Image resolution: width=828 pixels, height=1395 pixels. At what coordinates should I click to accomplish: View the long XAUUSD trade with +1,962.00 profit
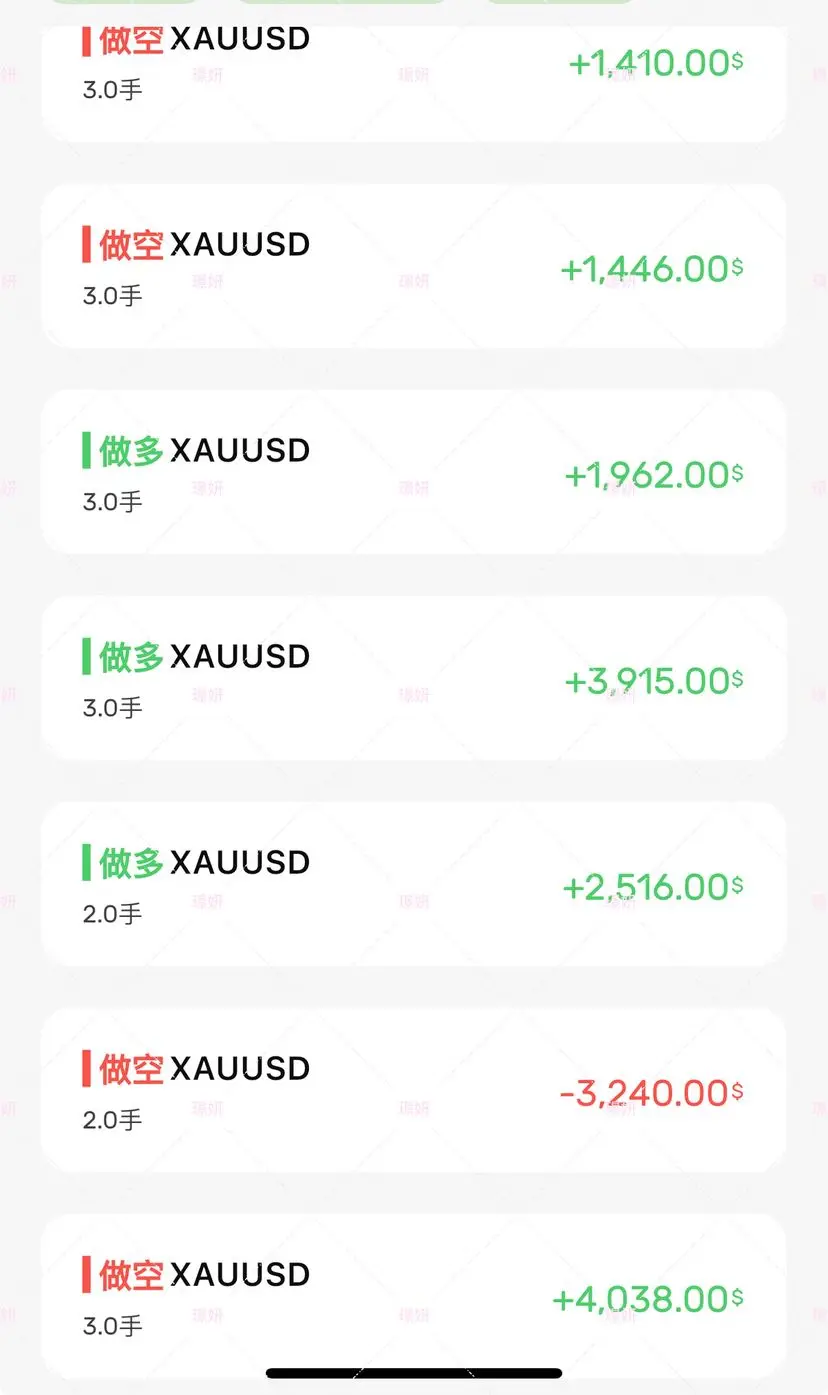pyautogui.click(x=413, y=472)
